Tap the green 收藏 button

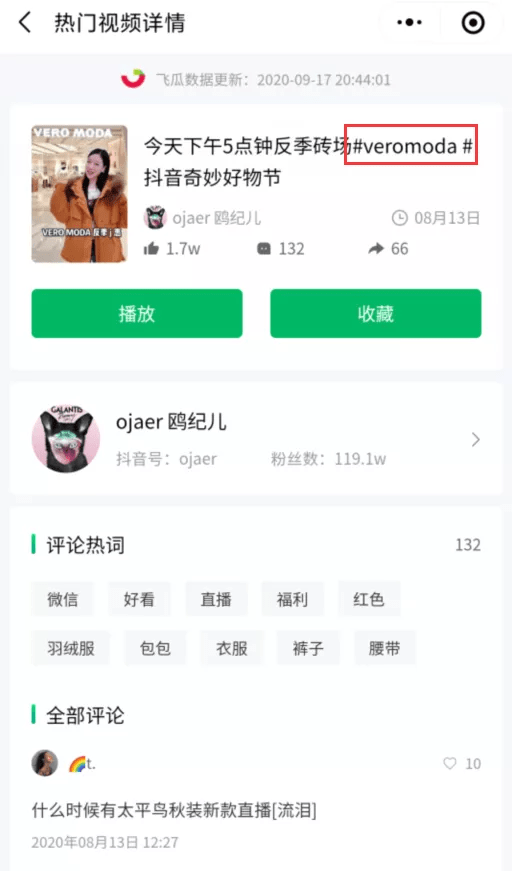click(375, 313)
